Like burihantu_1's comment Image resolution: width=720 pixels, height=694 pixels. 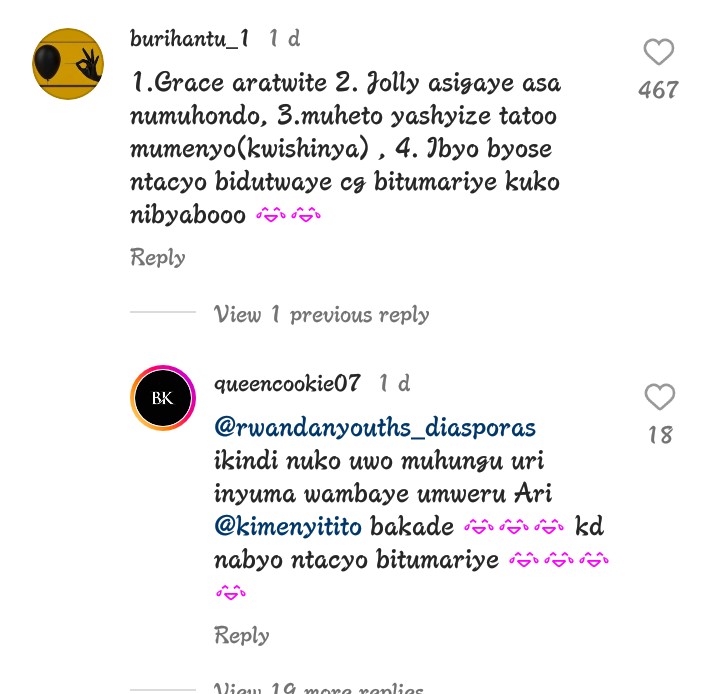(658, 52)
